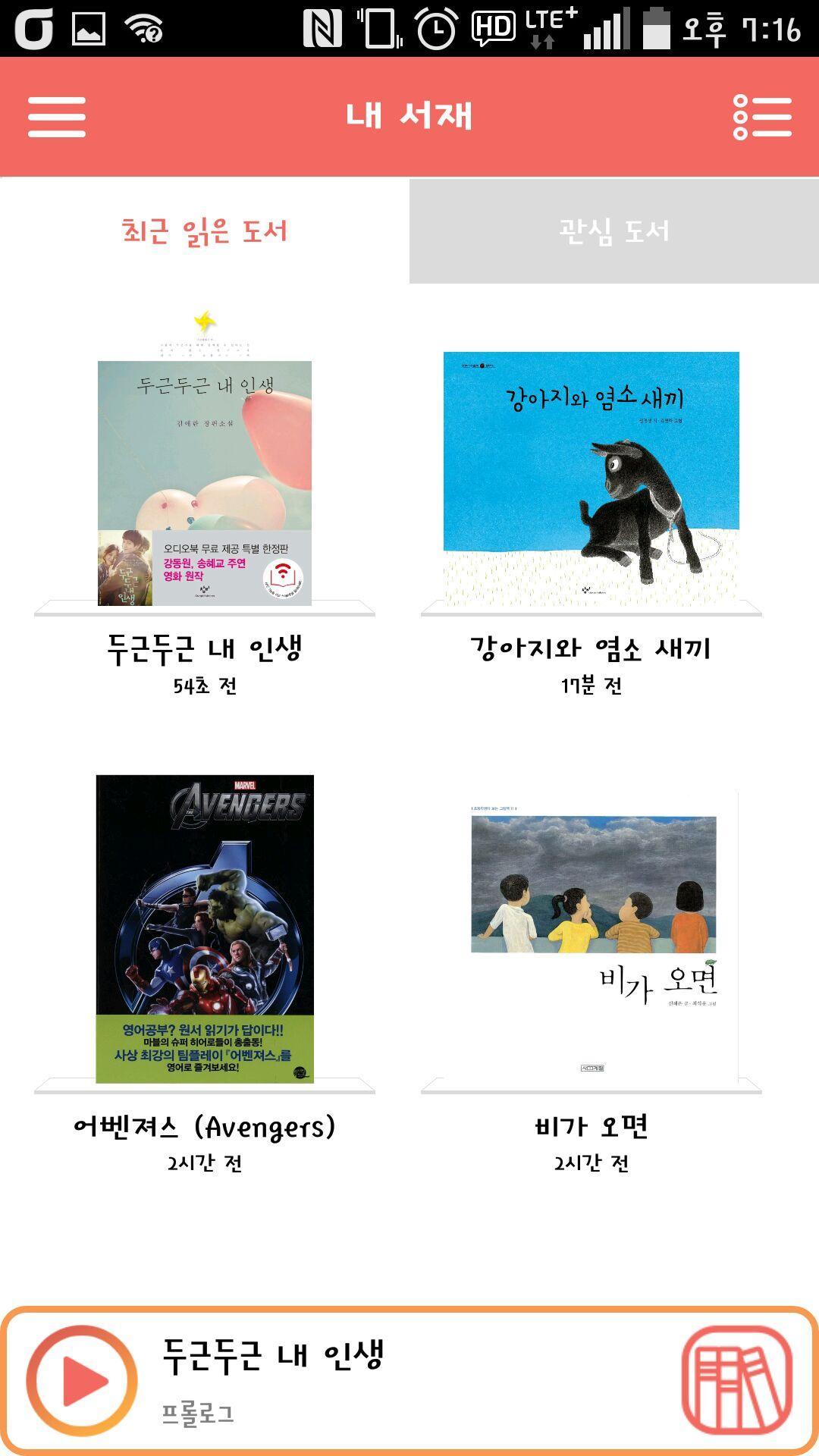Screen dimensions: 819x1456
Task: Open the 어벤져스 (Avengers) book
Action: tap(205, 928)
